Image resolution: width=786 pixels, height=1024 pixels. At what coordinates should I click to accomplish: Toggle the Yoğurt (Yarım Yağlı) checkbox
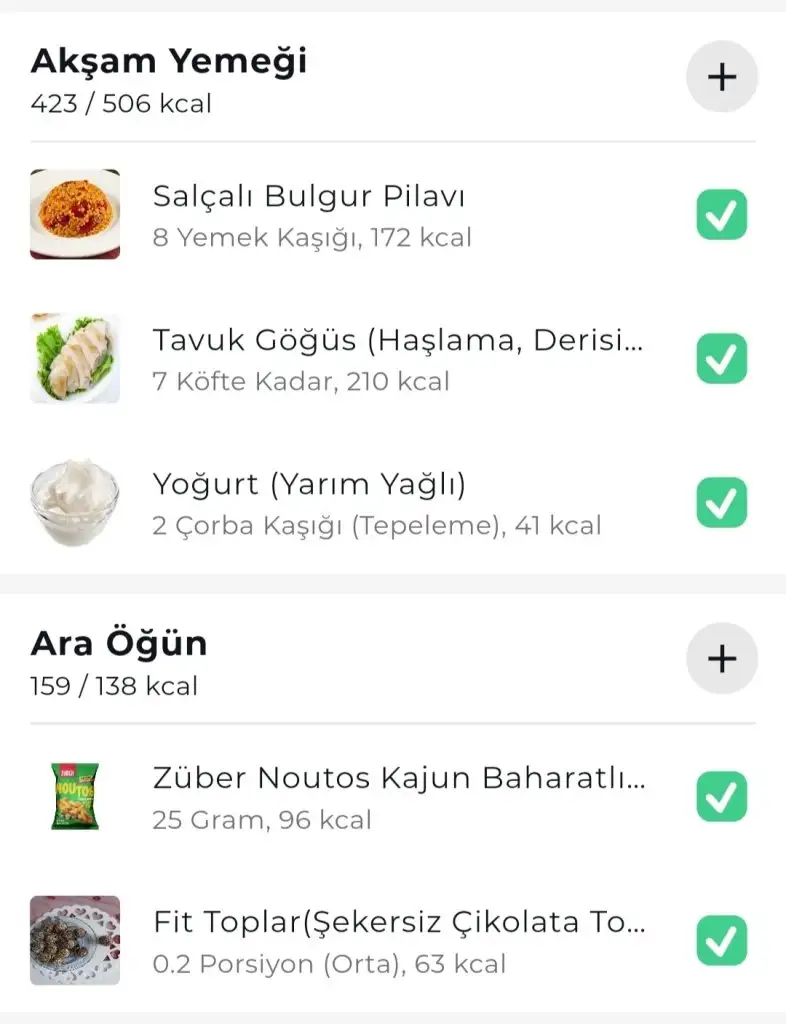click(x=721, y=502)
